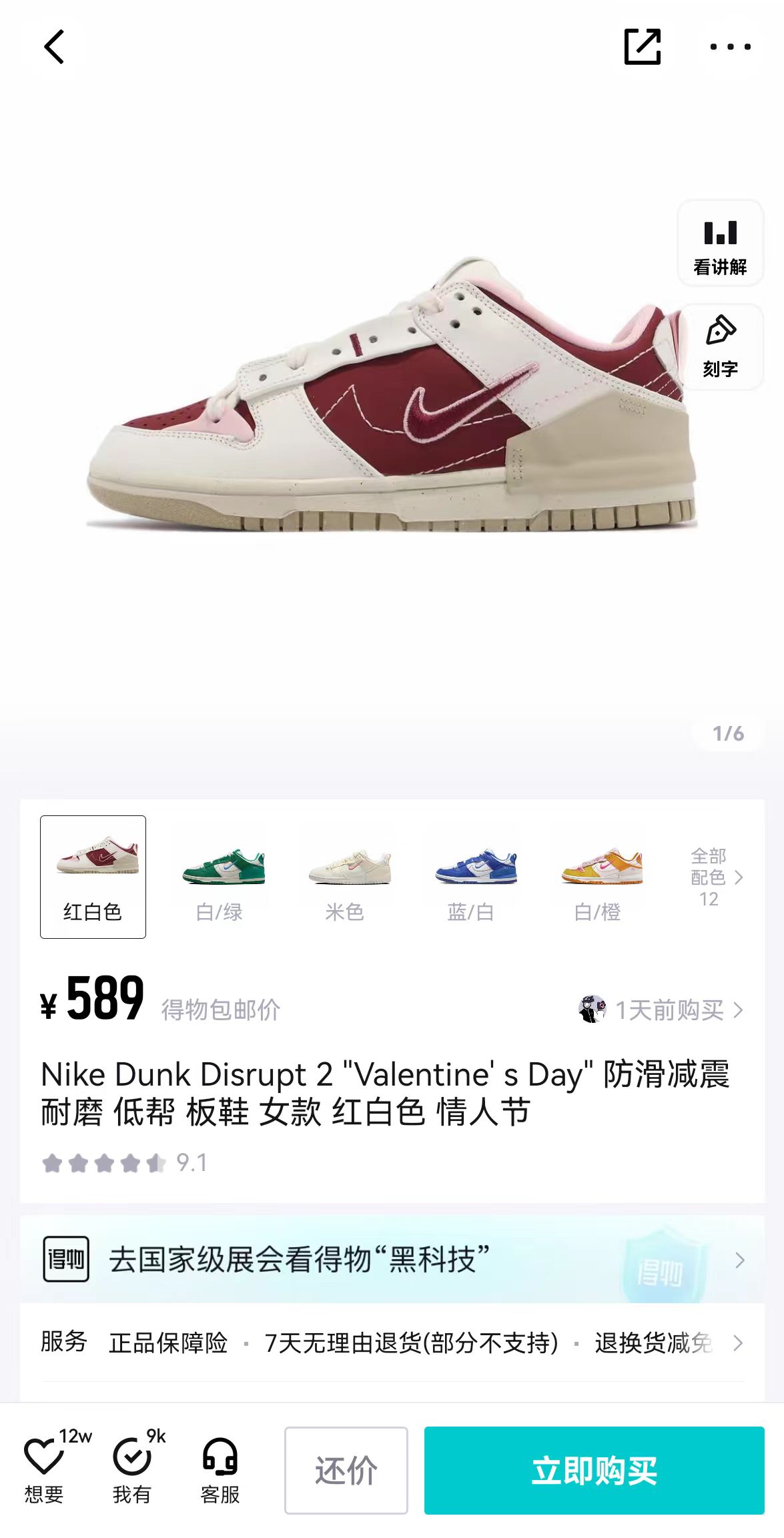This screenshot has width=784, height=1538.
Task: Open the 去国家级展会看得物“黑科技” banner
Action: pyautogui.click(x=392, y=1260)
